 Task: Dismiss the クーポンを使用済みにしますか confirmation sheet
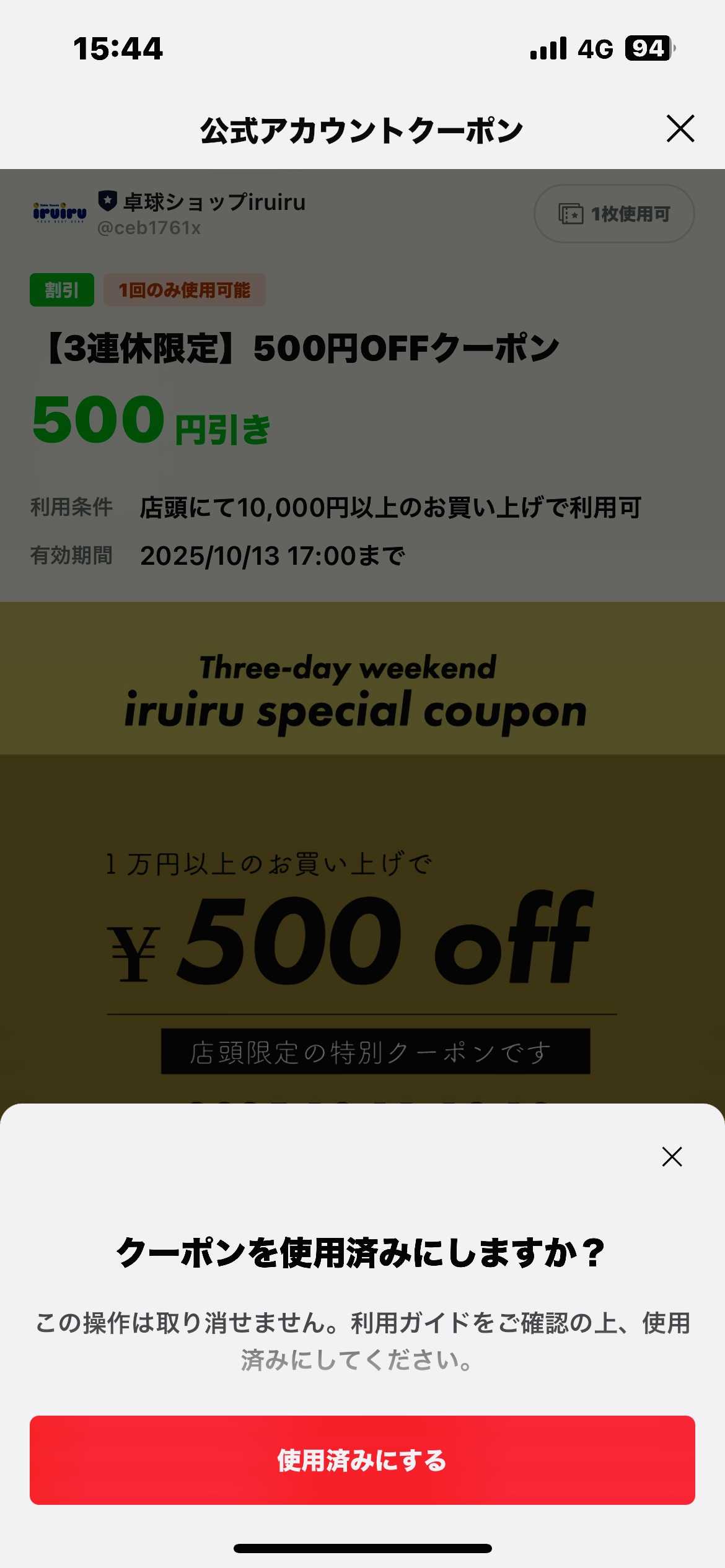pos(672,1157)
